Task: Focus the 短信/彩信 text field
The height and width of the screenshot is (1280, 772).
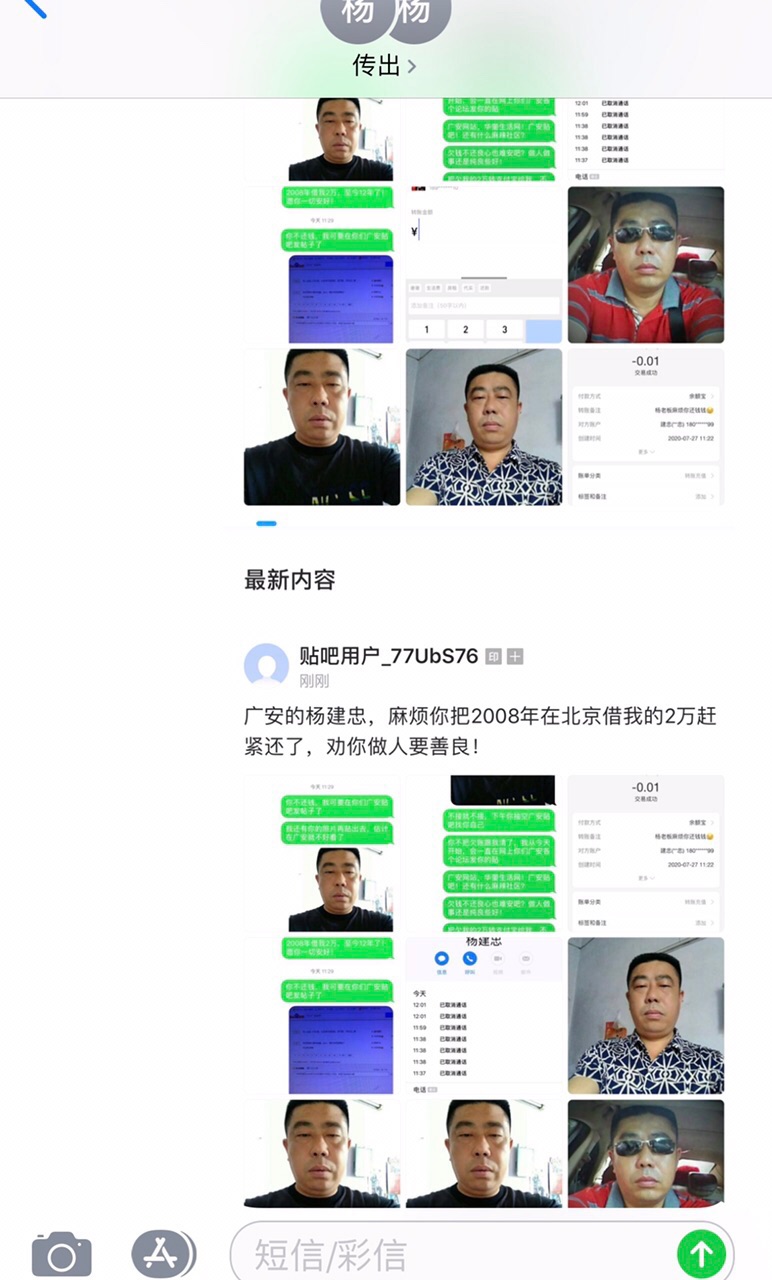Action: (450, 1253)
